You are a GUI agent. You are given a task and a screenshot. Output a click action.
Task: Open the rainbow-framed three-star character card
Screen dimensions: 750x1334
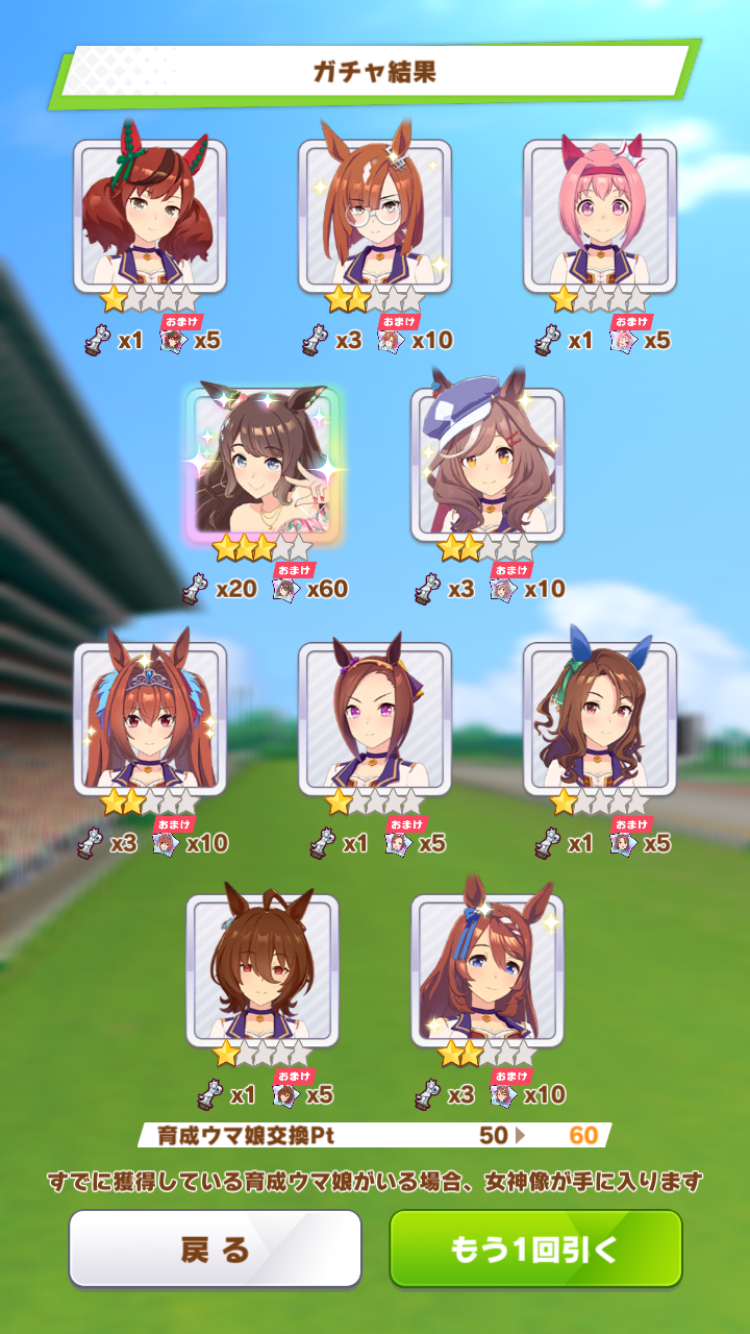263,465
